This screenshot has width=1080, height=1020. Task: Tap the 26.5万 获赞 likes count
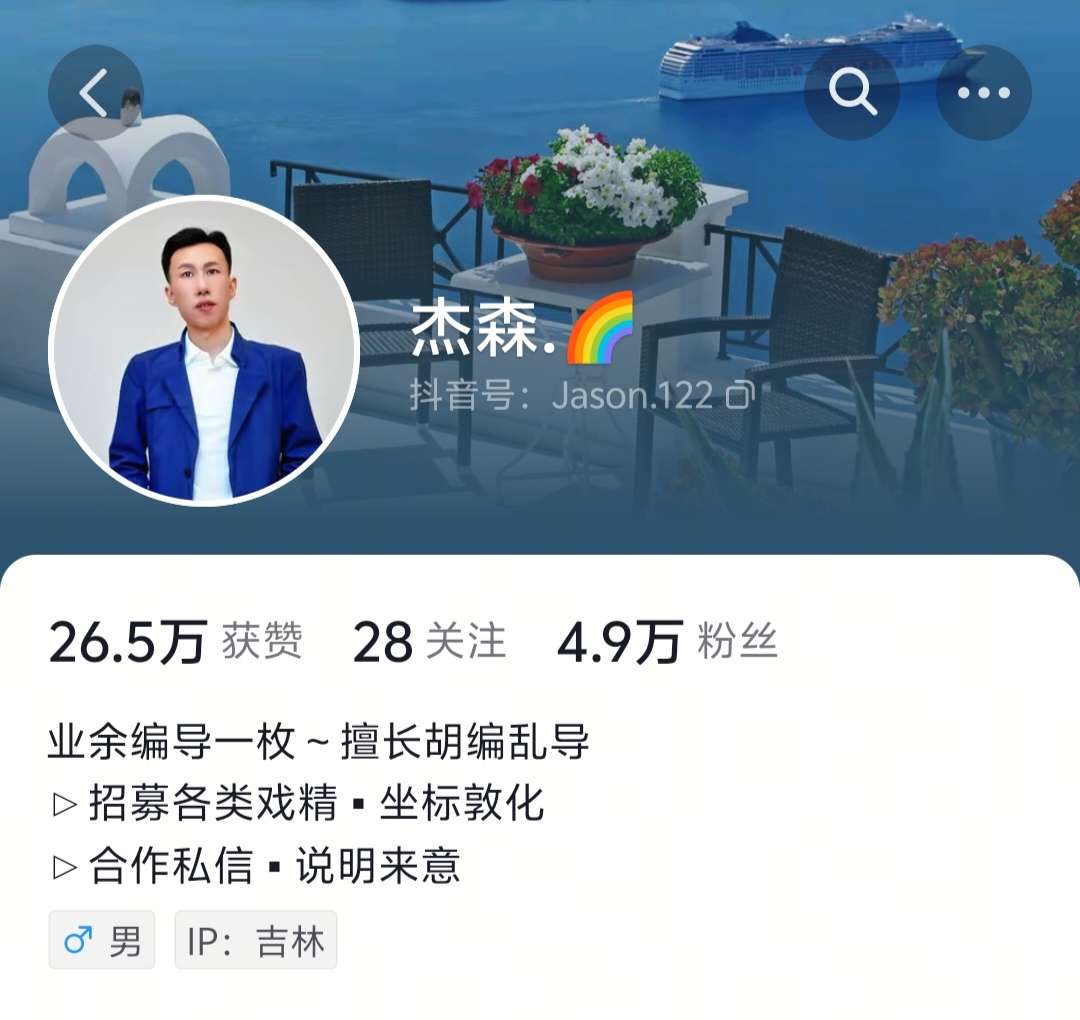tap(175, 642)
